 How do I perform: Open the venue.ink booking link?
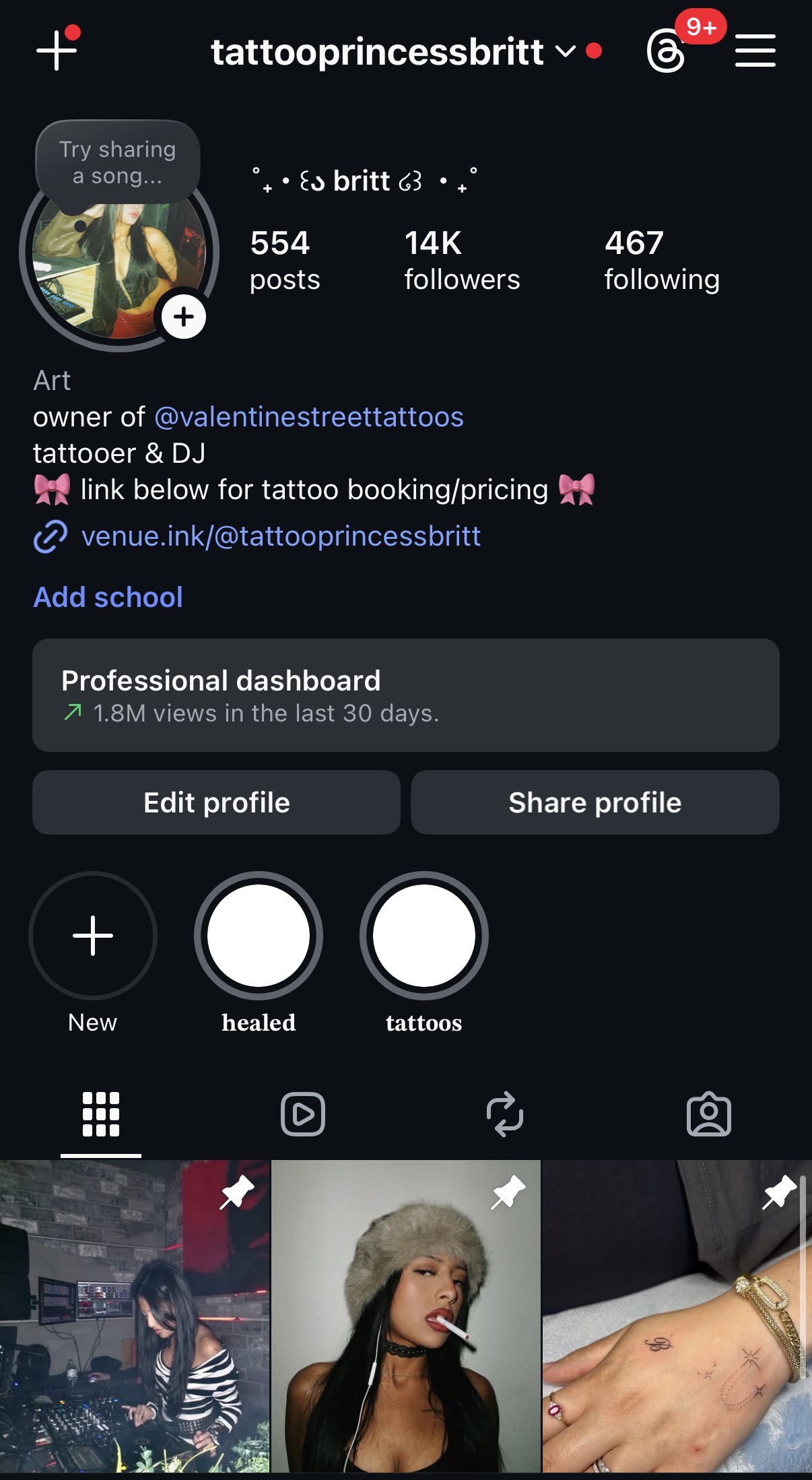[x=281, y=536]
